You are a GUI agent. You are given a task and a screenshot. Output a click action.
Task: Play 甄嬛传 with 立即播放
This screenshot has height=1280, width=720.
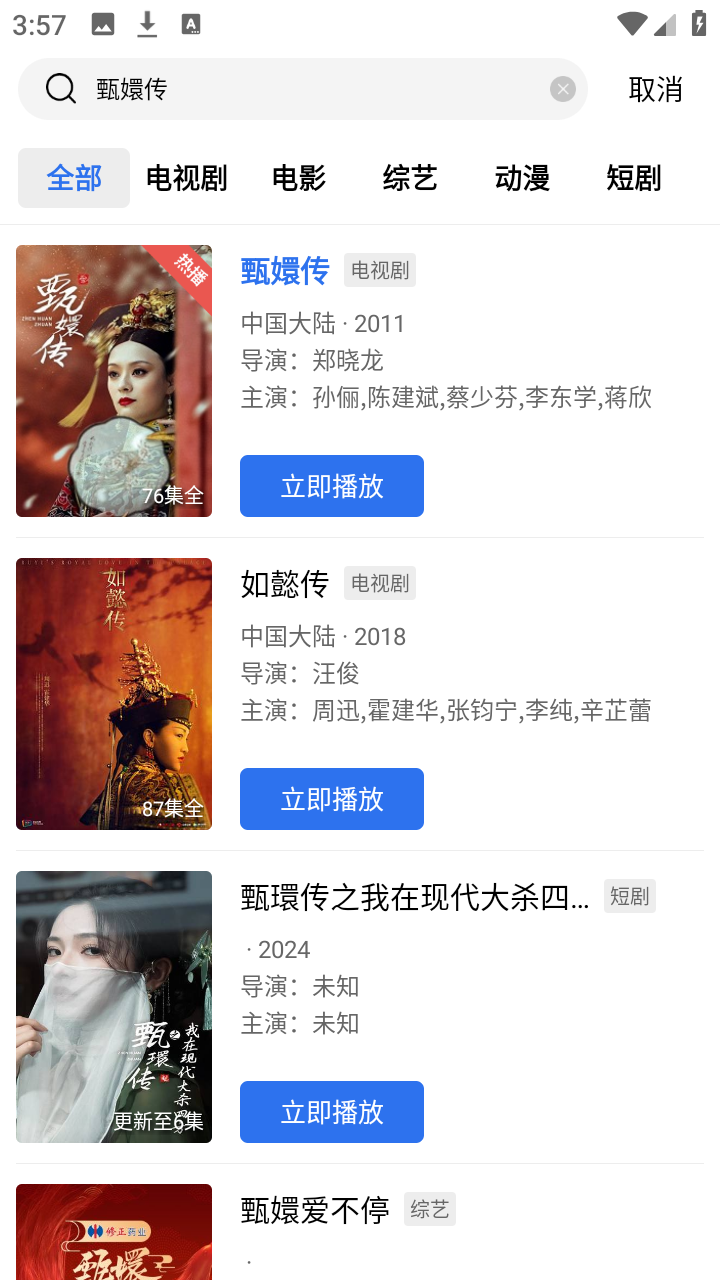tap(332, 486)
